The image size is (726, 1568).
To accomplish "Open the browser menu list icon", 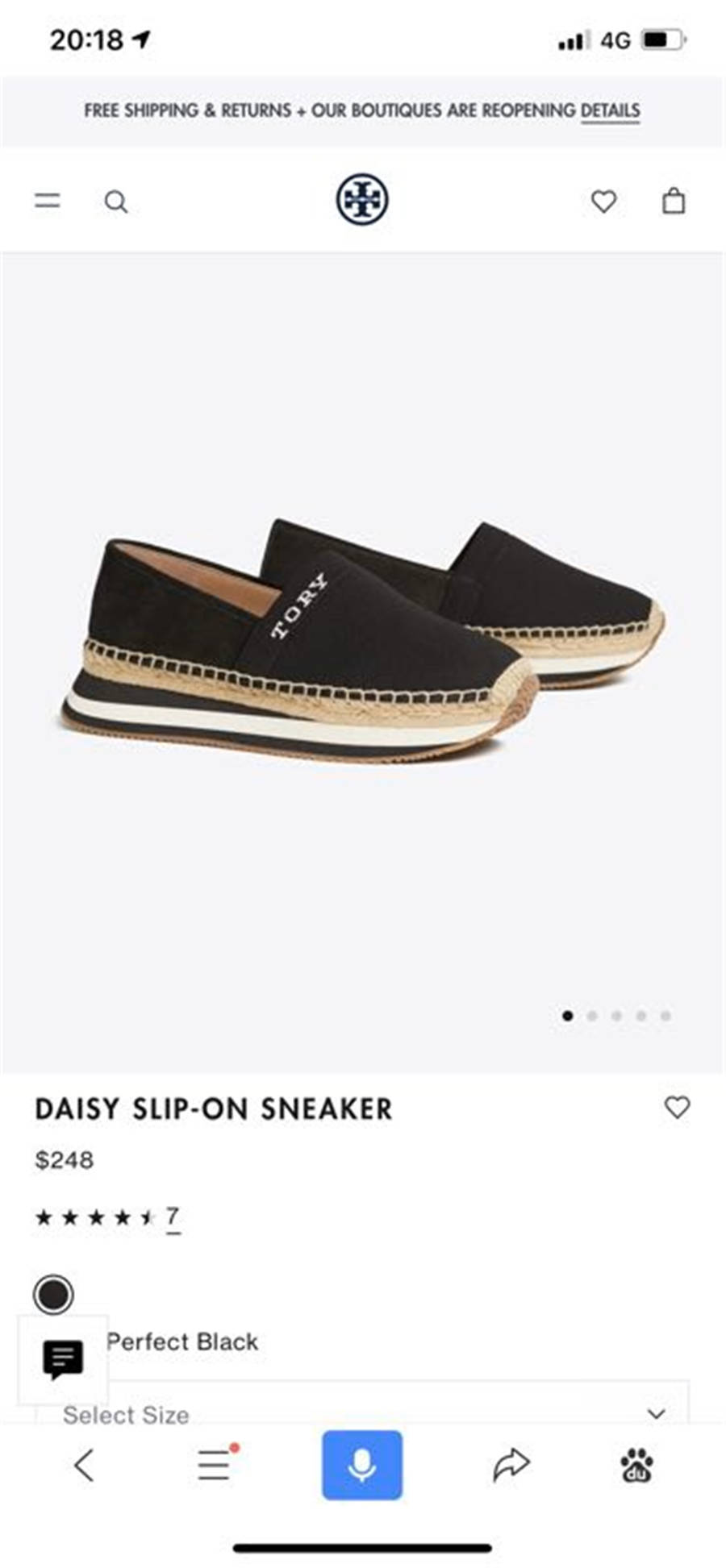I will (x=216, y=1463).
